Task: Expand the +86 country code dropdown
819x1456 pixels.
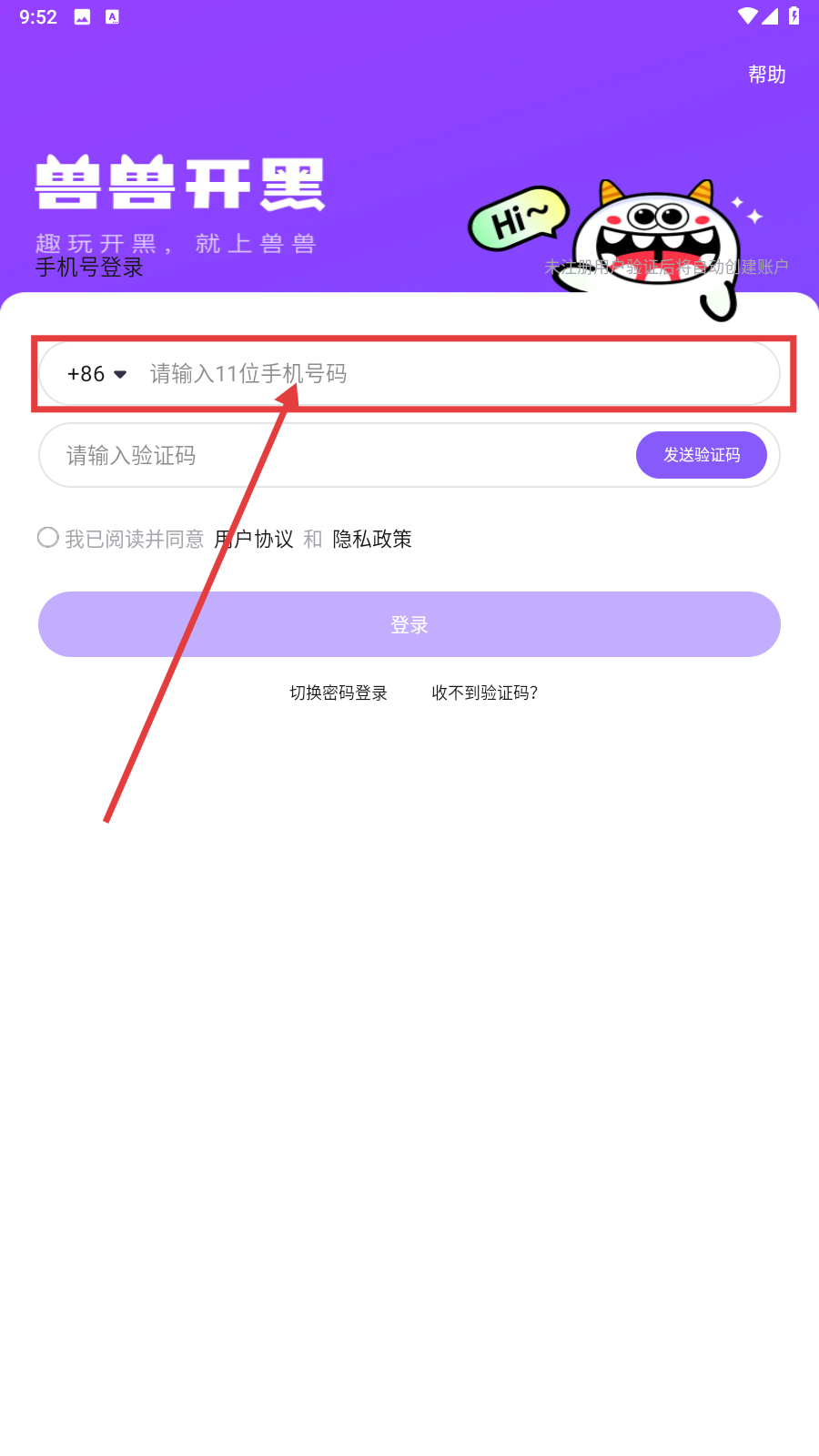Action: [x=97, y=374]
